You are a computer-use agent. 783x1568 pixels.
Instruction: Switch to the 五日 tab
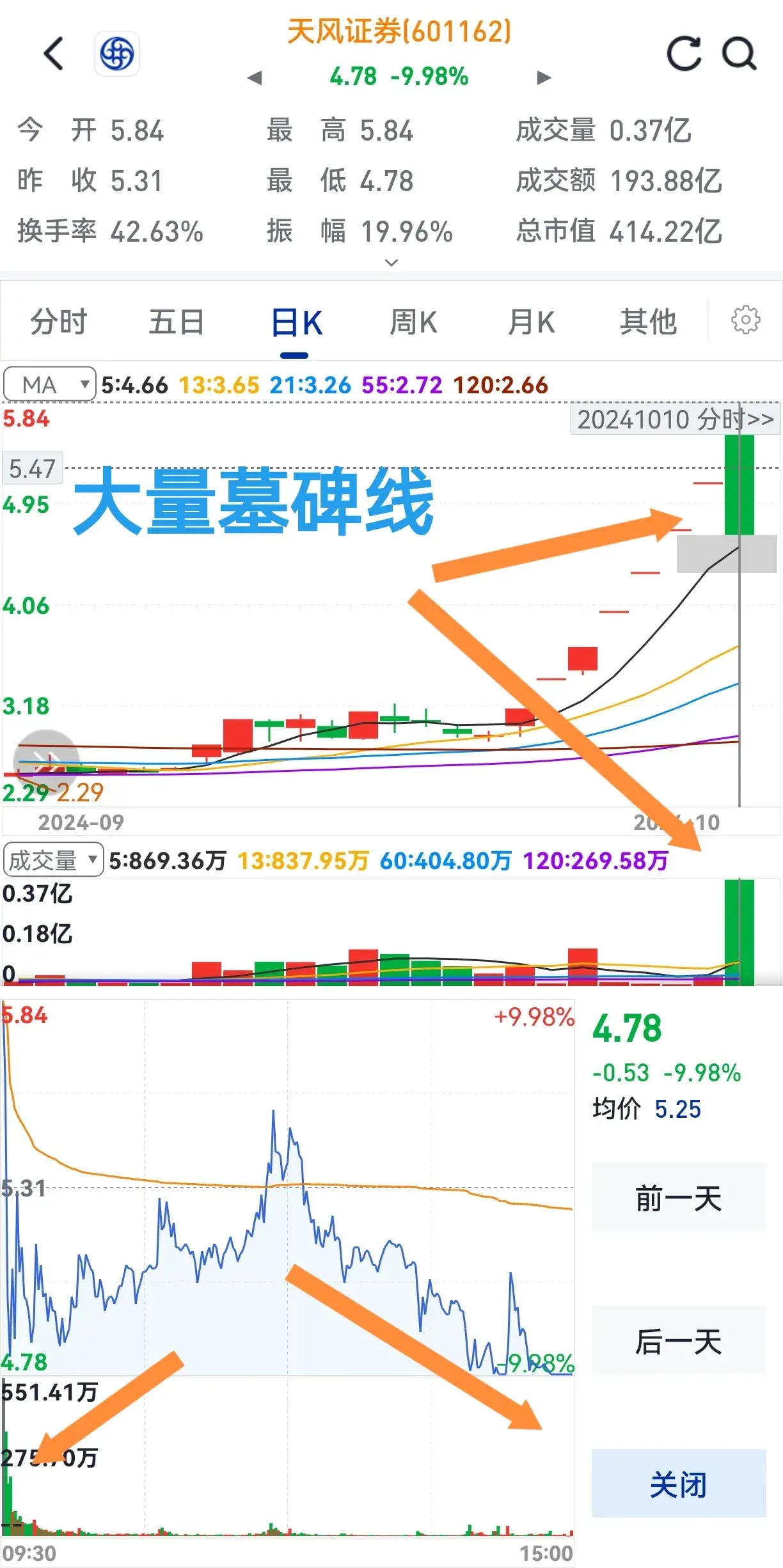pyautogui.click(x=177, y=322)
